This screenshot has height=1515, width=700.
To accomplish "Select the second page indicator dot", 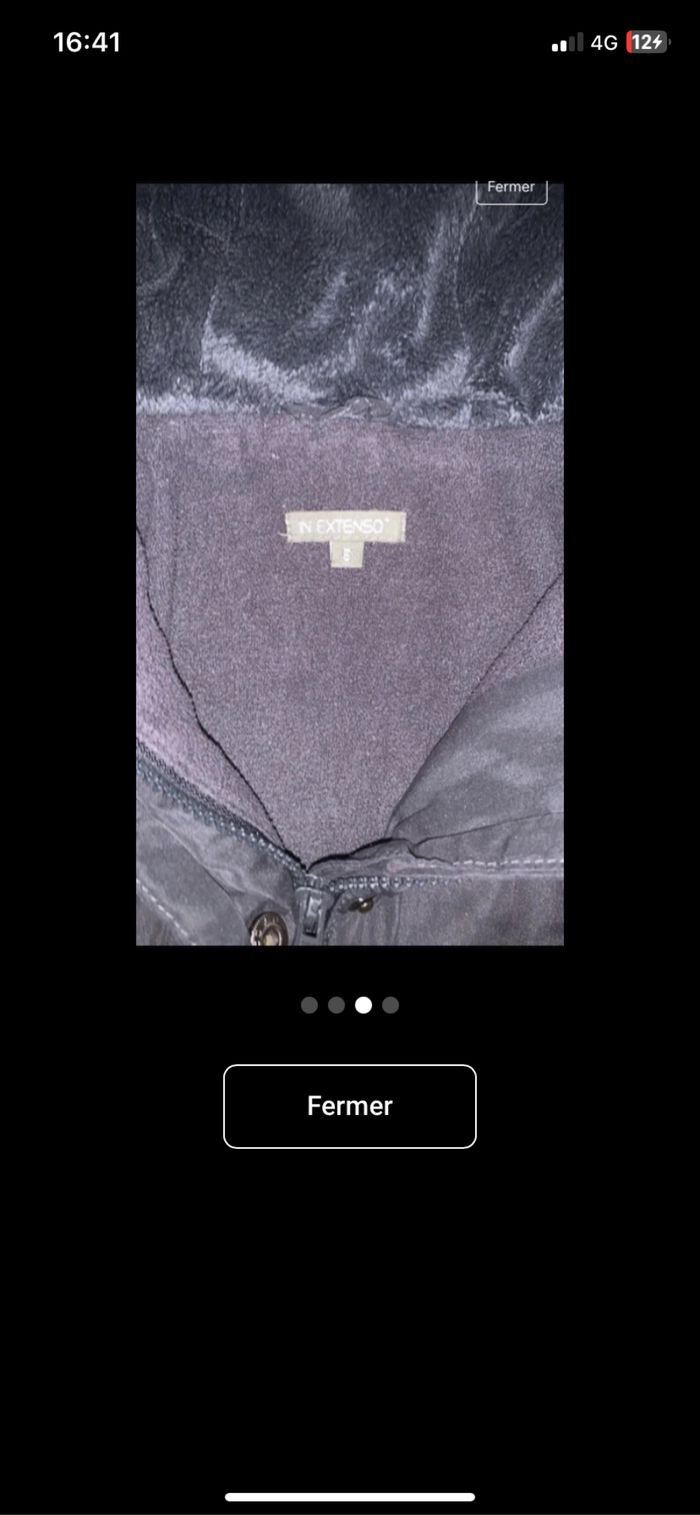I will pyautogui.click(x=336, y=1005).
